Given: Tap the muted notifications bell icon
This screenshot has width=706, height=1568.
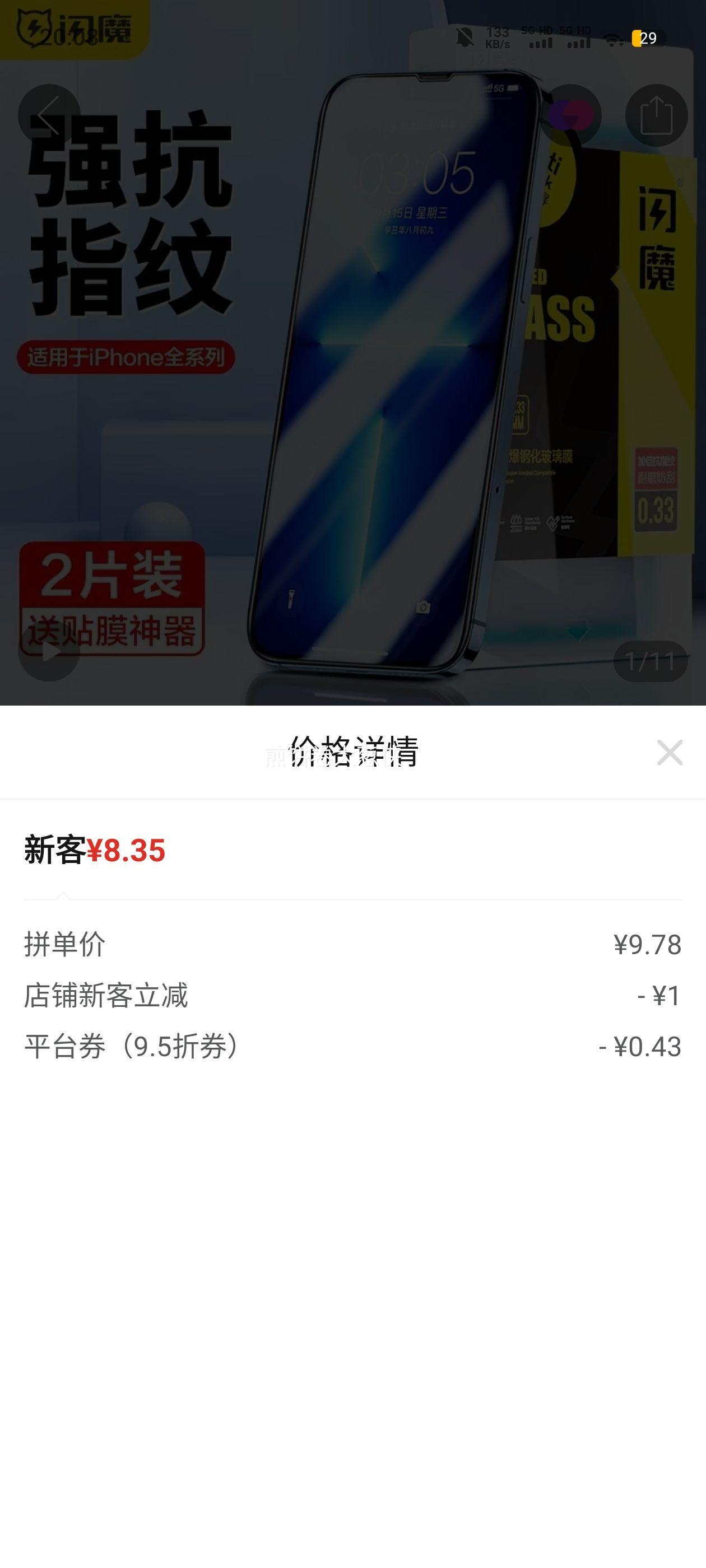Looking at the screenshot, I should coord(466,36).
